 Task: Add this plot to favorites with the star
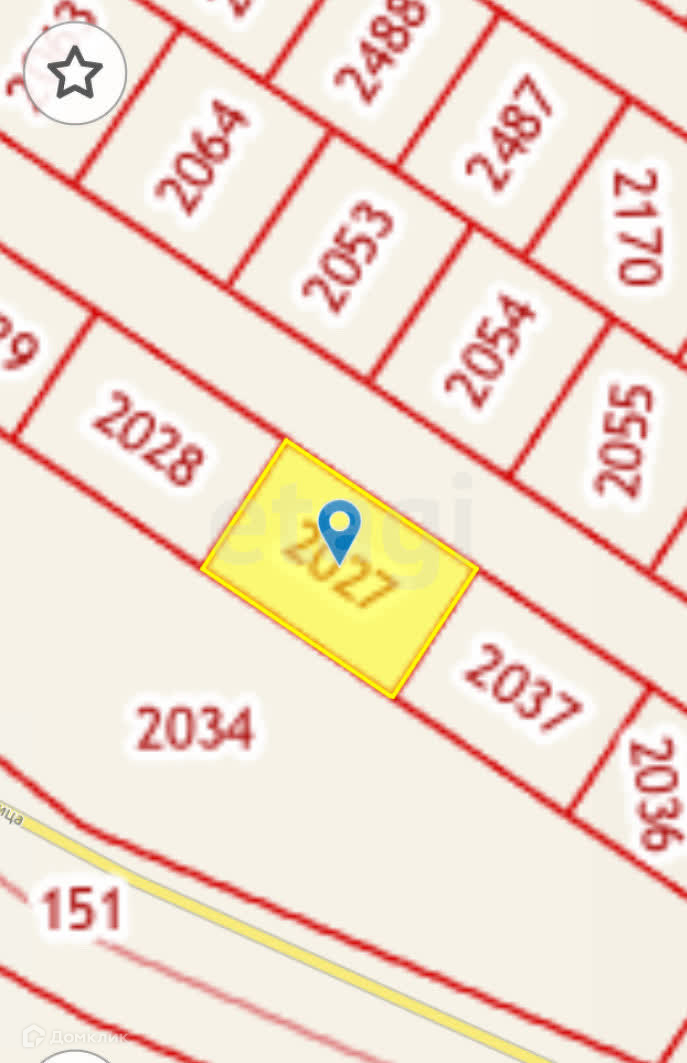(75, 73)
